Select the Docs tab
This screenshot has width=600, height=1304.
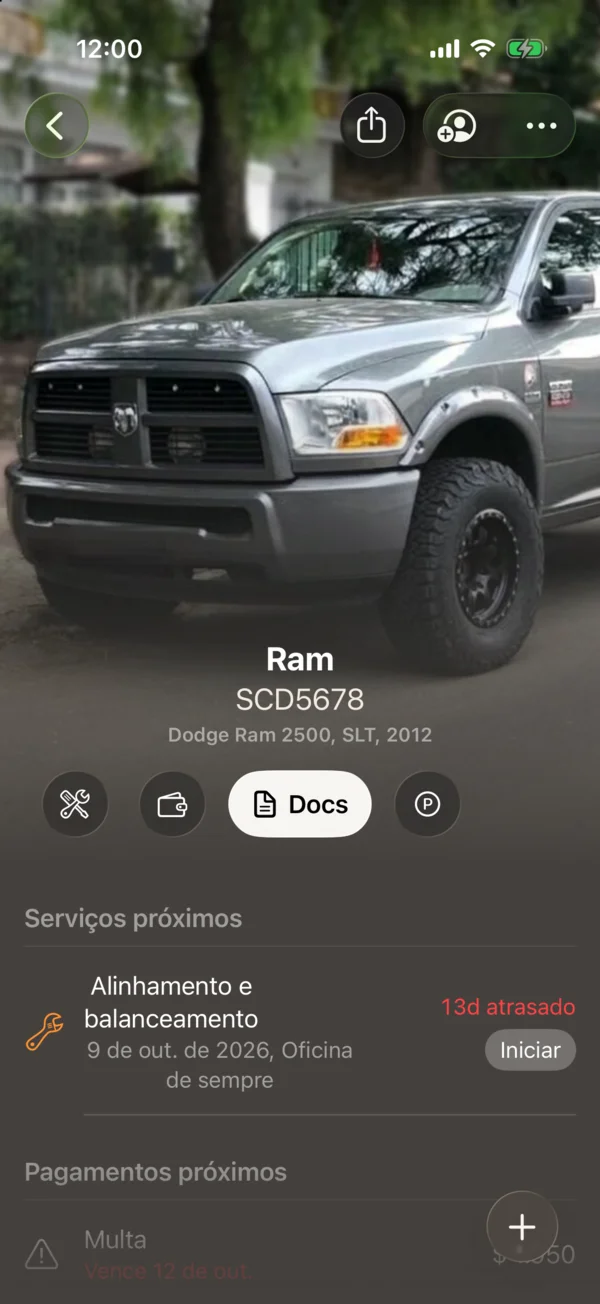point(300,804)
